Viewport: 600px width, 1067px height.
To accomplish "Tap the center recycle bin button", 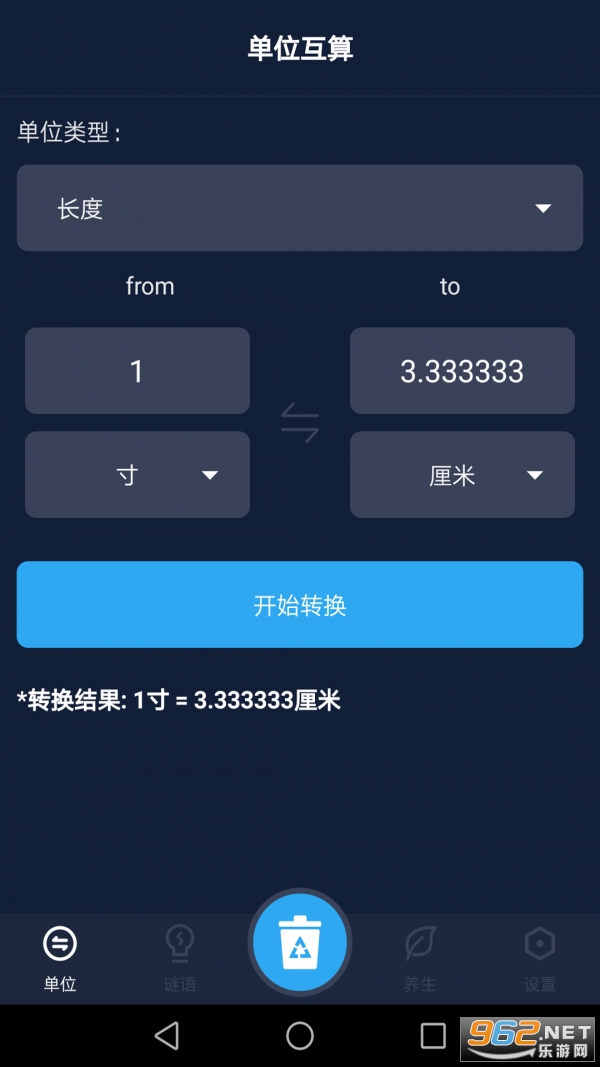I will (x=300, y=943).
